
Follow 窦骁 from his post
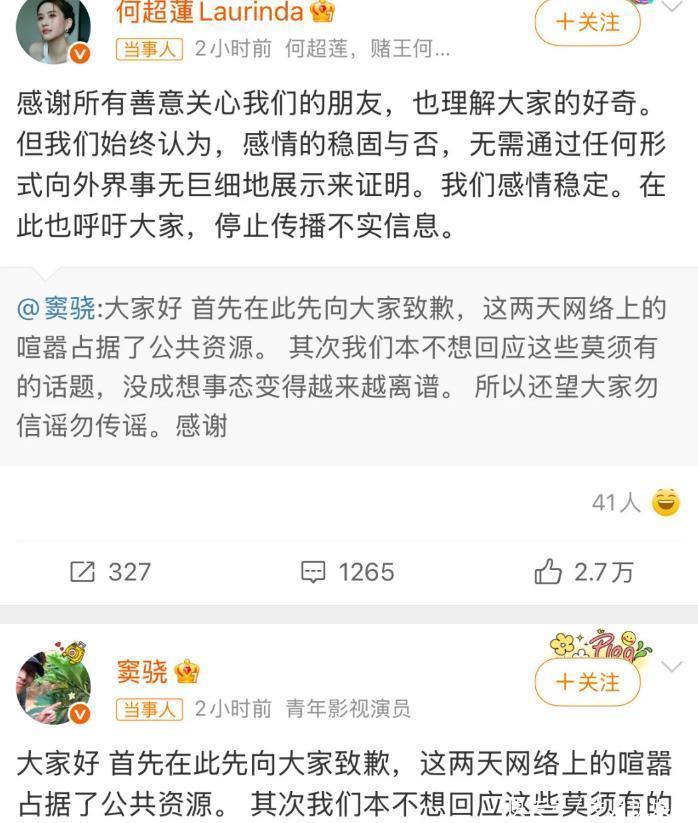587,682
